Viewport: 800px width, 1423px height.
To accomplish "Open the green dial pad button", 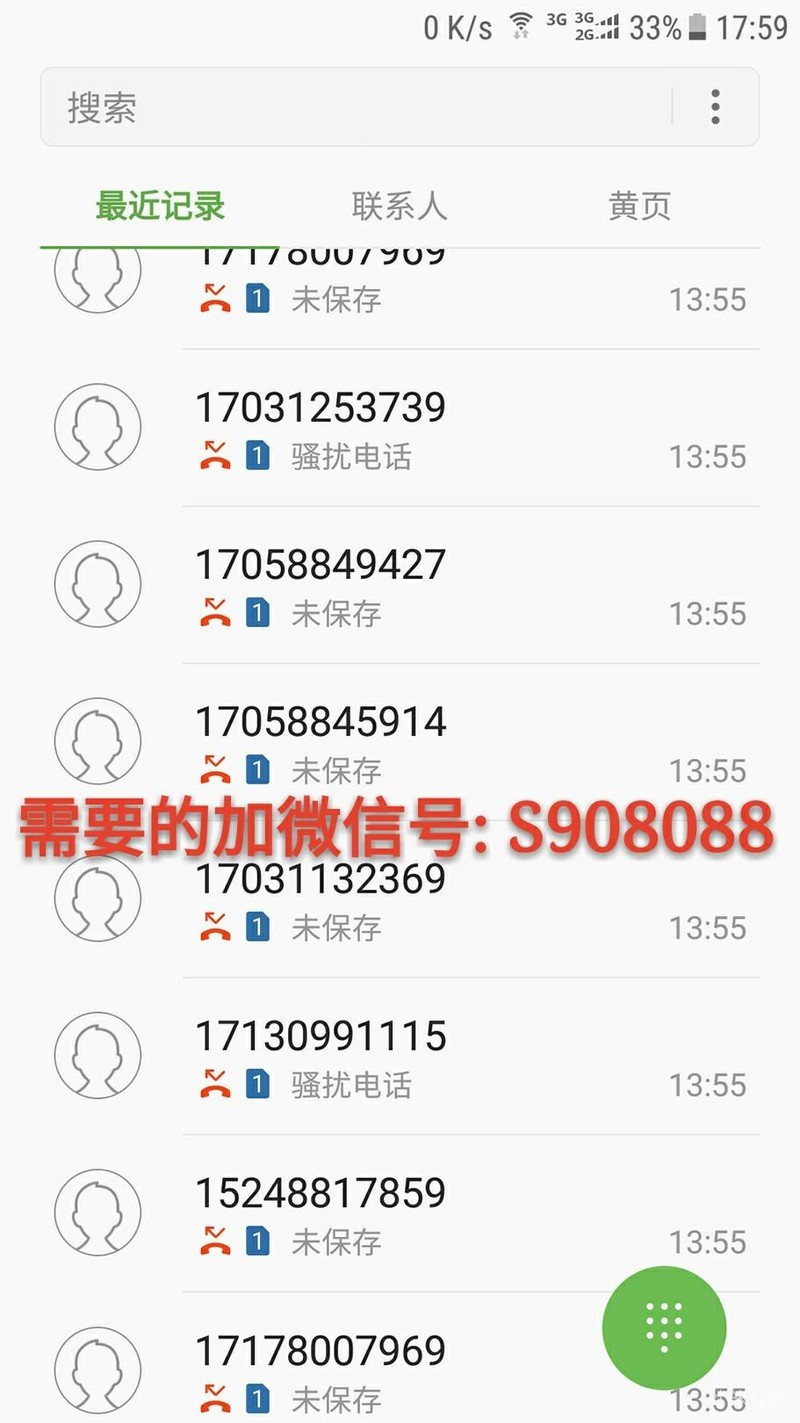I will click(x=664, y=1327).
